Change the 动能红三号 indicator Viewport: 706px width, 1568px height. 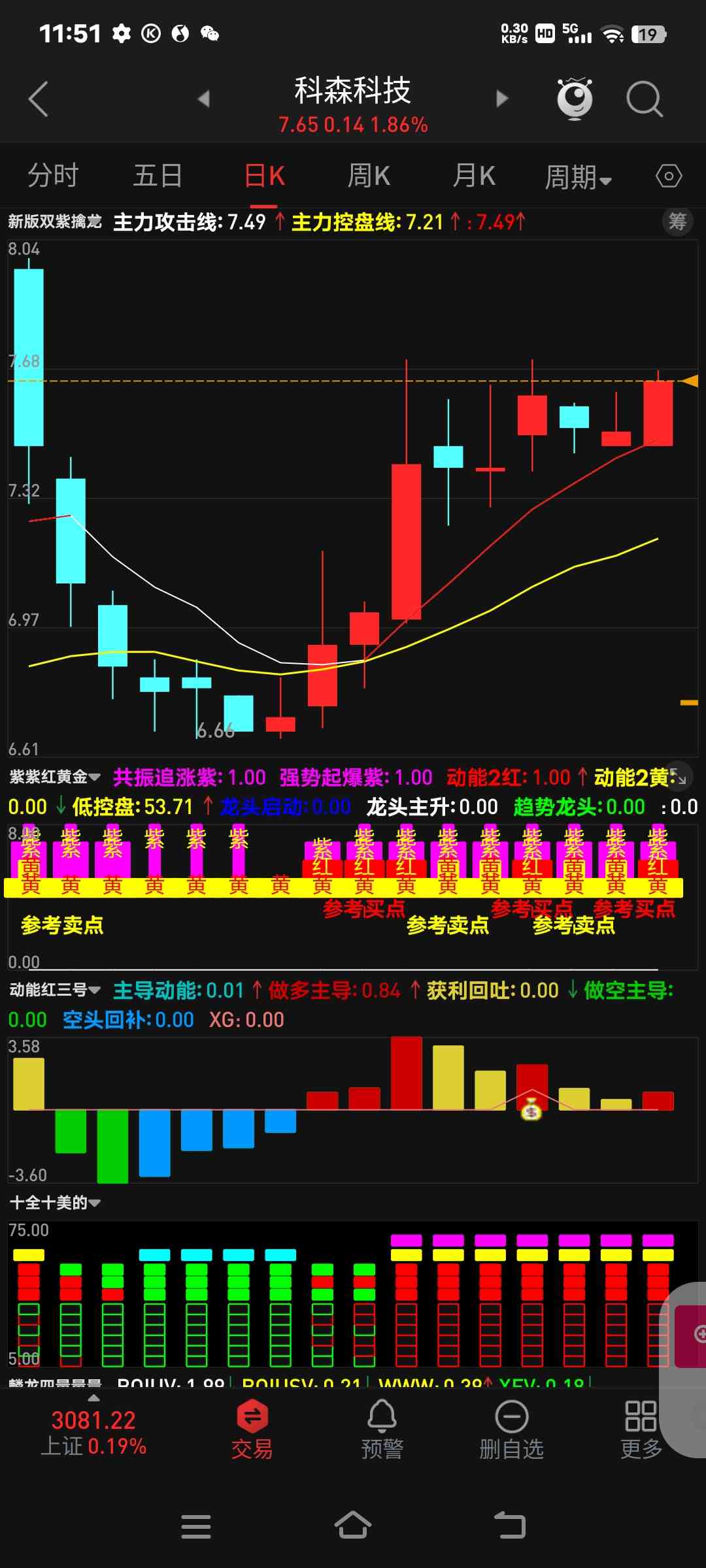pos(55,990)
